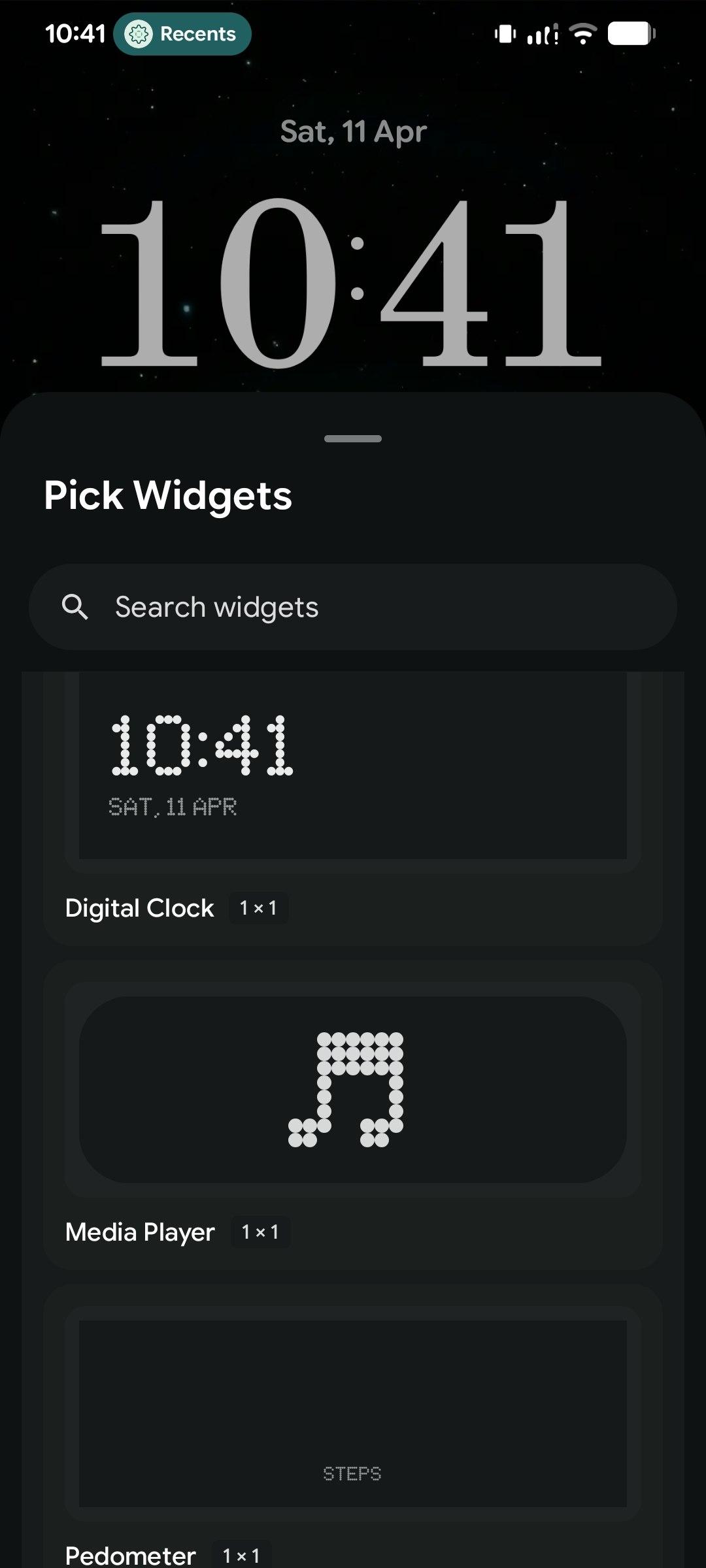Select the Digital Clock widget

[x=353, y=771]
